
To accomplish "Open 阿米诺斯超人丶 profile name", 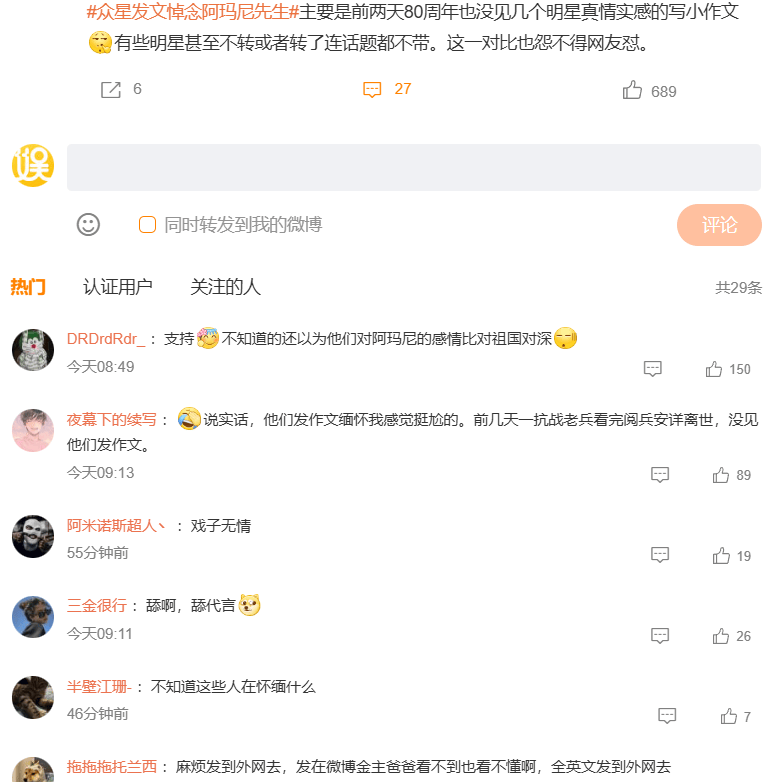I will pyautogui.click(x=117, y=525).
